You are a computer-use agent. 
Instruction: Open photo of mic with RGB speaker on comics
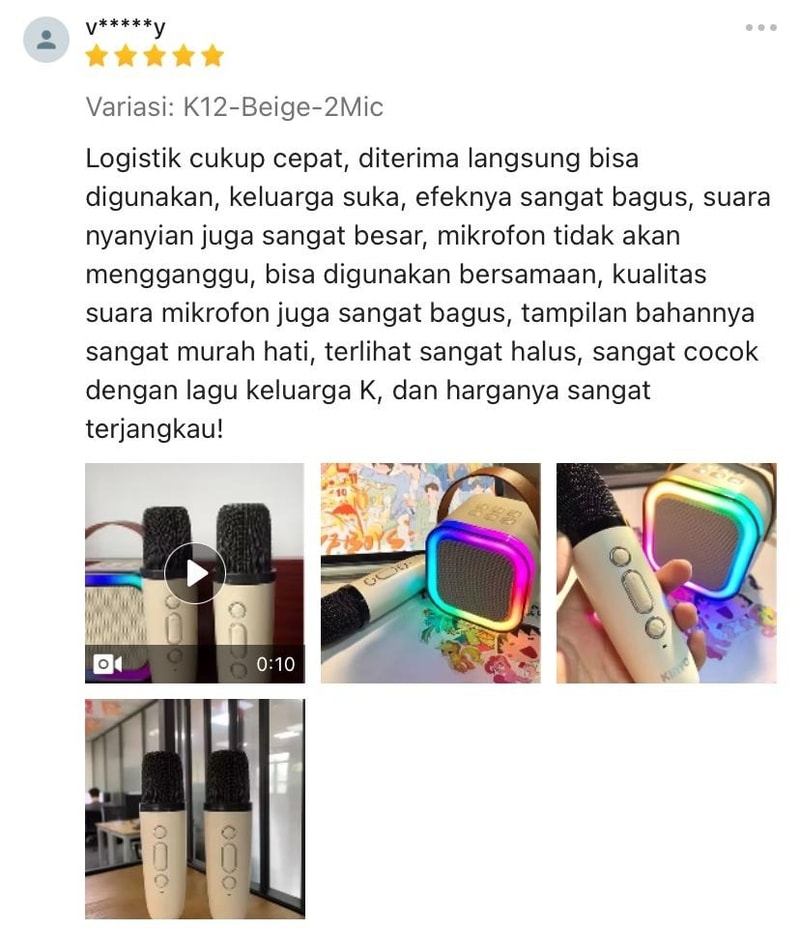[430, 573]
